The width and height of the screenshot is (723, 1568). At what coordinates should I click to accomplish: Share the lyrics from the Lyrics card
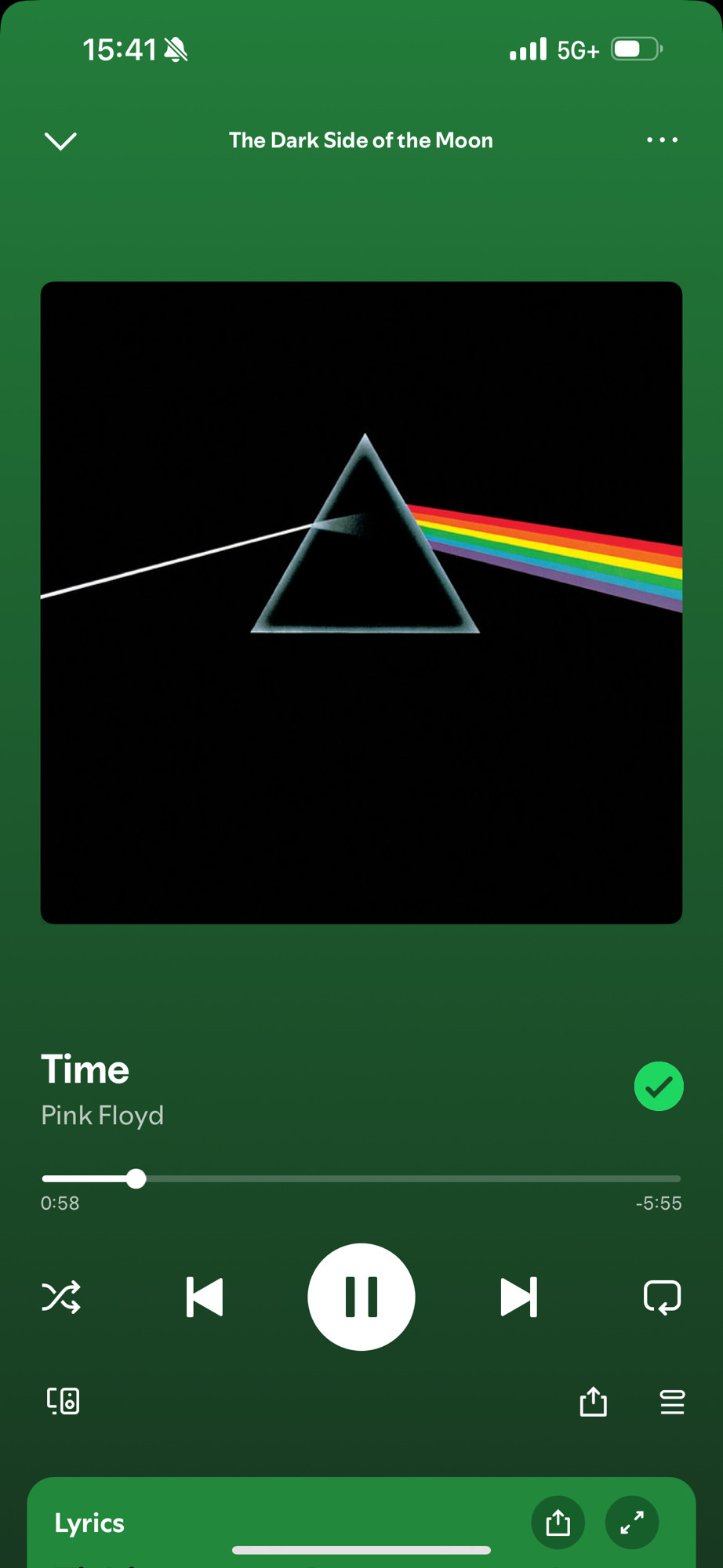coord(558,1523)
